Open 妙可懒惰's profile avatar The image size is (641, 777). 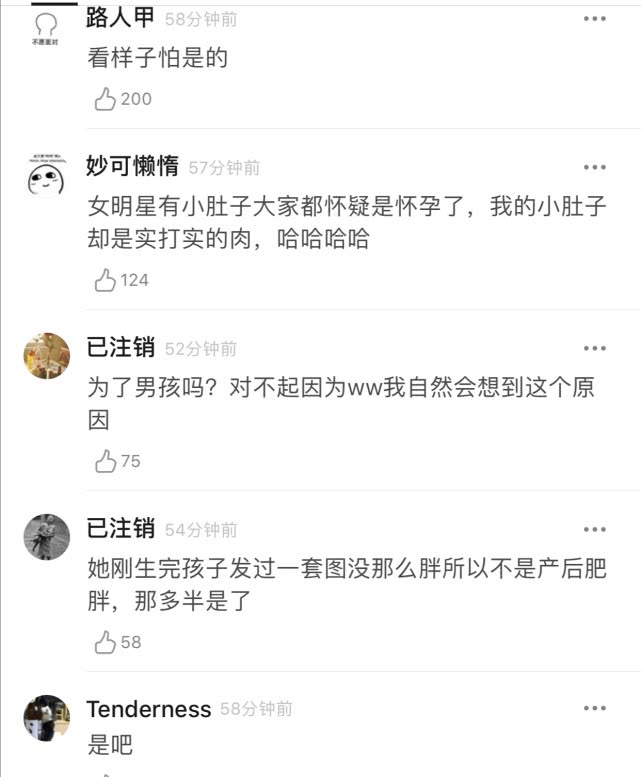[x=46, y=176]
